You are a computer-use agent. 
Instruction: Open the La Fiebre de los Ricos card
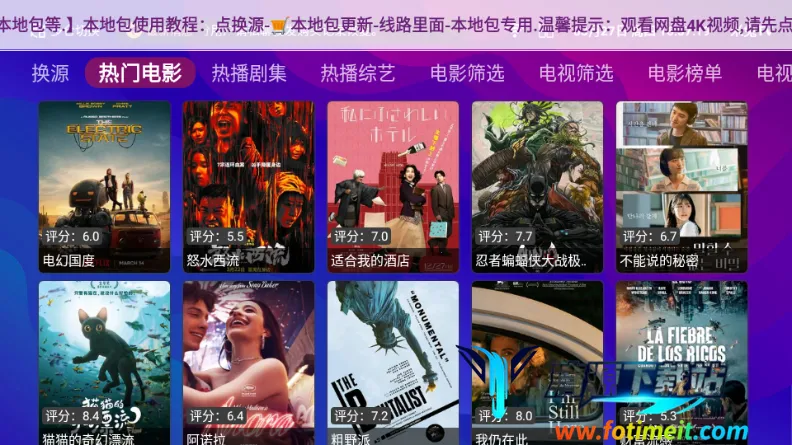point(681,360)
